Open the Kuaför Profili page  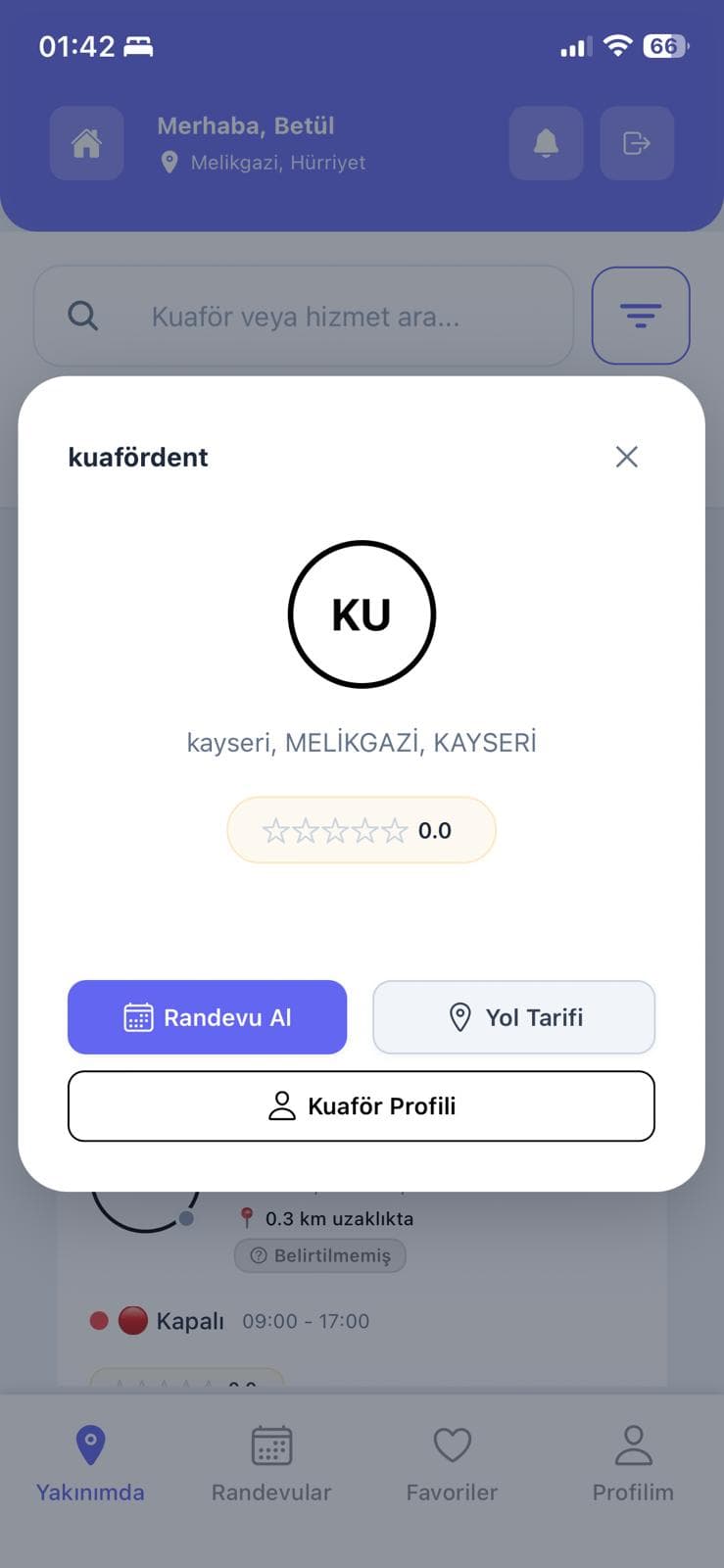click(362, 1105)
